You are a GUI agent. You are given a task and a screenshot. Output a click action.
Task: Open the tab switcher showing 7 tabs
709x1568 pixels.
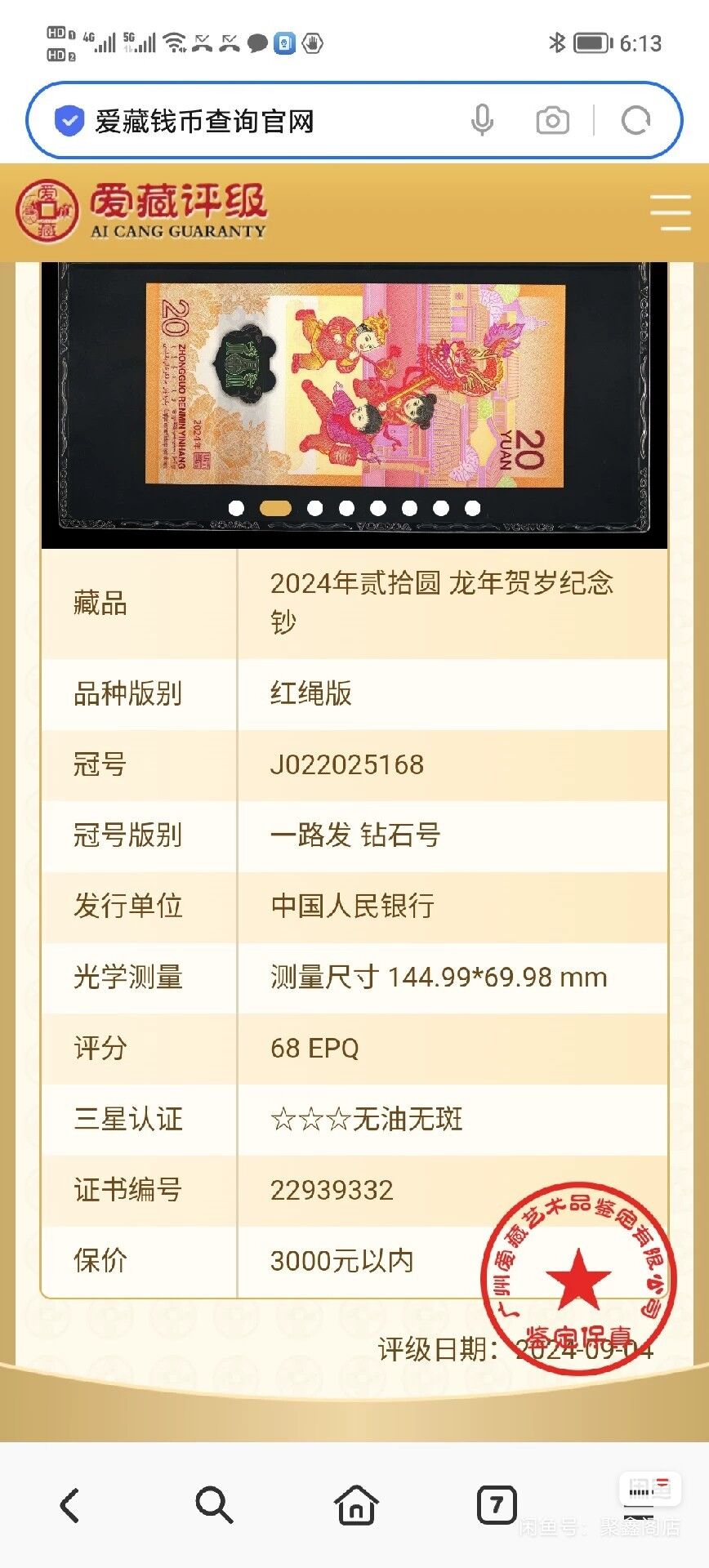tap(496, 1504)
